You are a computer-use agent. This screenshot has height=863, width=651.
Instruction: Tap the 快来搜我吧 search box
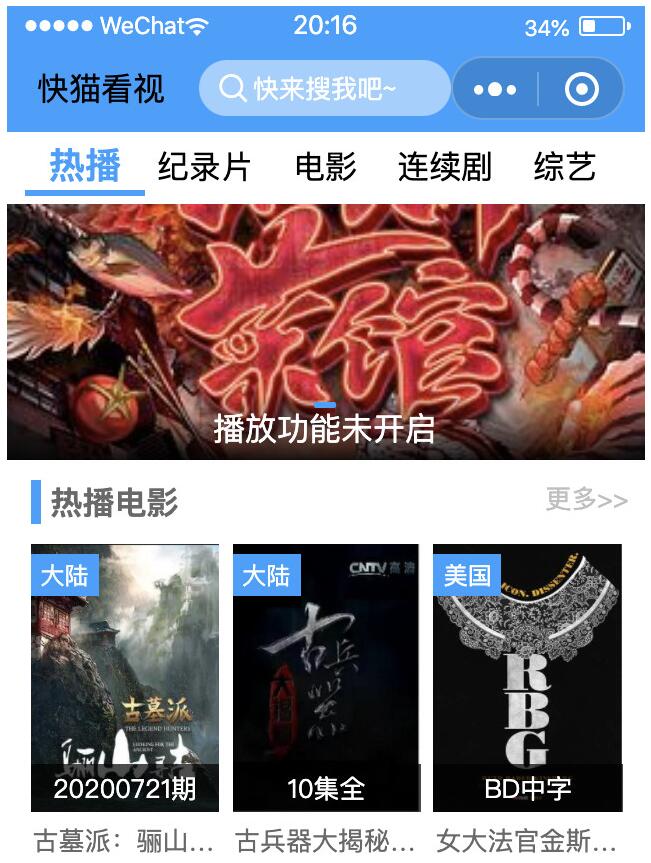[x=324, y=89]
